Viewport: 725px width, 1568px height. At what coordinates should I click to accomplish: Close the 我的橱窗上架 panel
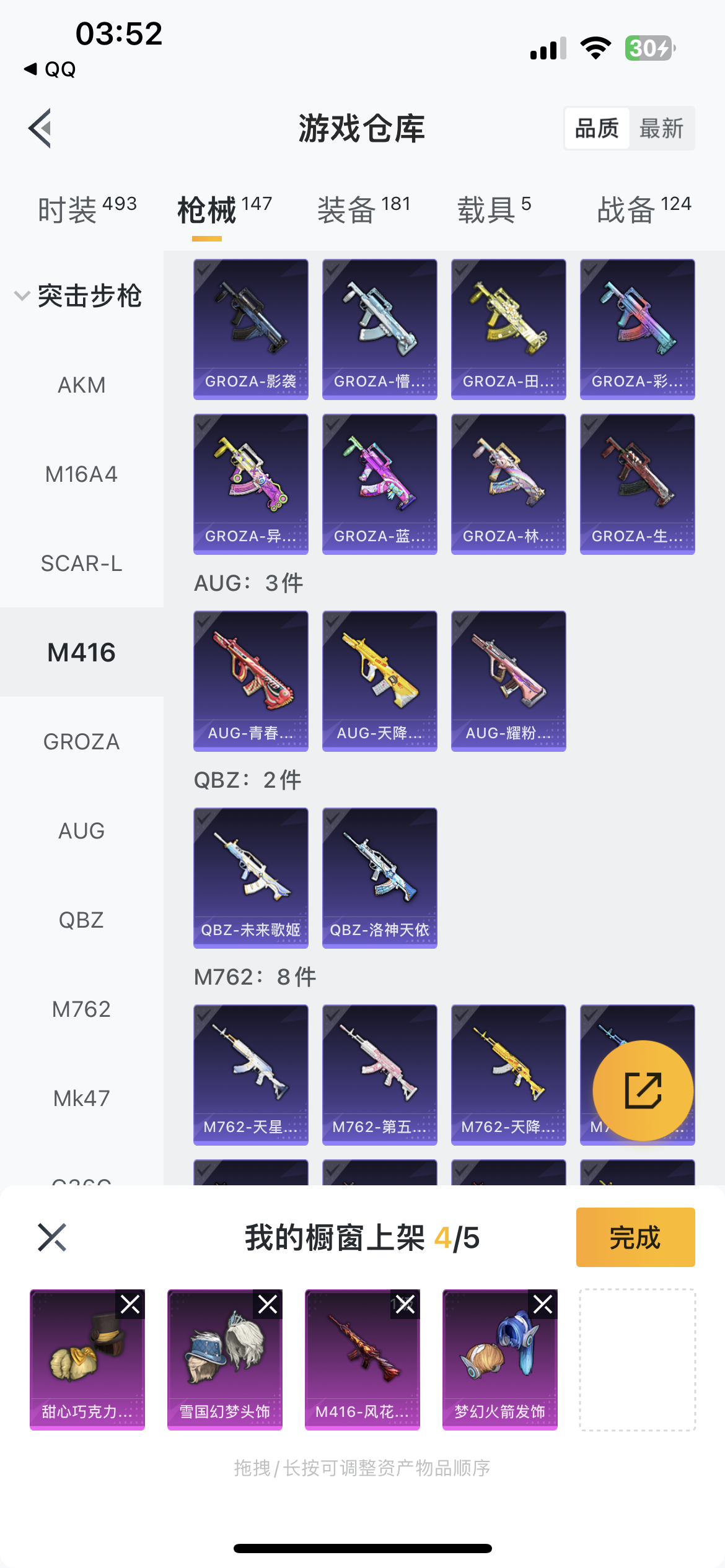point(52,1237)
